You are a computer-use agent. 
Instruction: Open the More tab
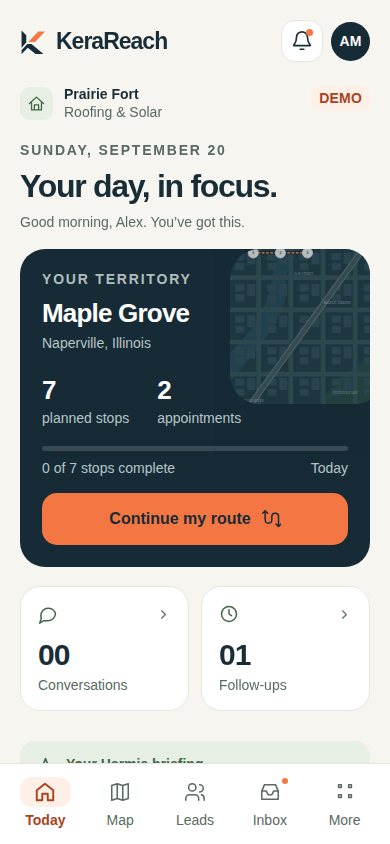[345, 804]
